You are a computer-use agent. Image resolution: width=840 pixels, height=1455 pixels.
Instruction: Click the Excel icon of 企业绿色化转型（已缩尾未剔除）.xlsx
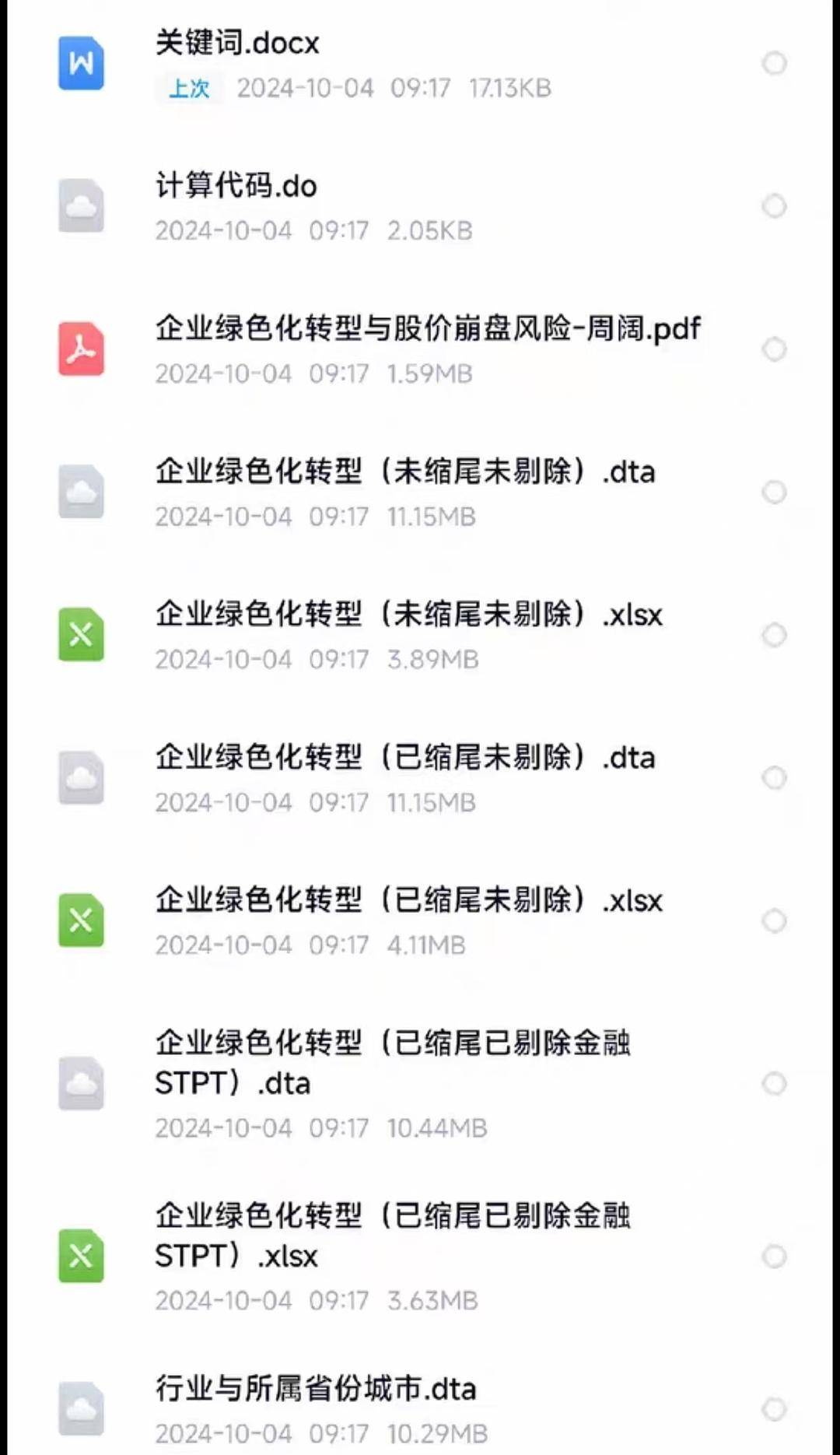81,920
